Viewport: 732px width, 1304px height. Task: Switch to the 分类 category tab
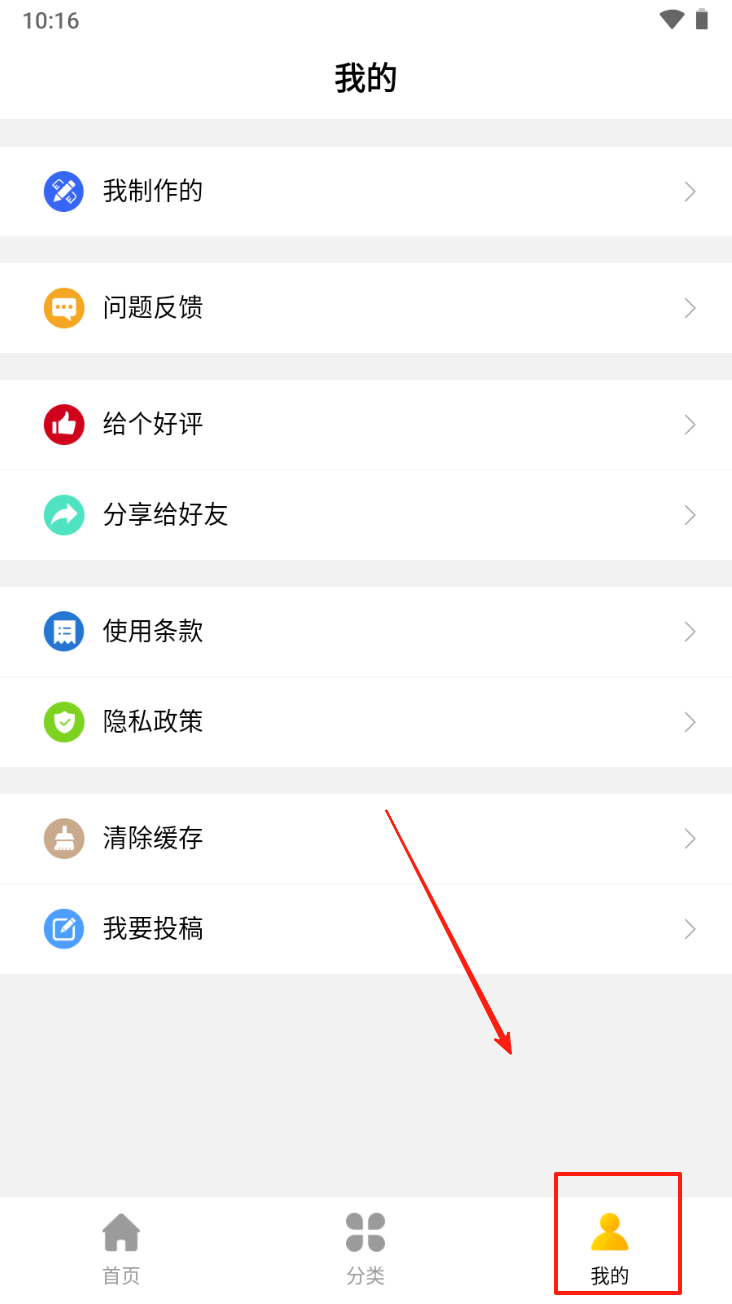365,1249
